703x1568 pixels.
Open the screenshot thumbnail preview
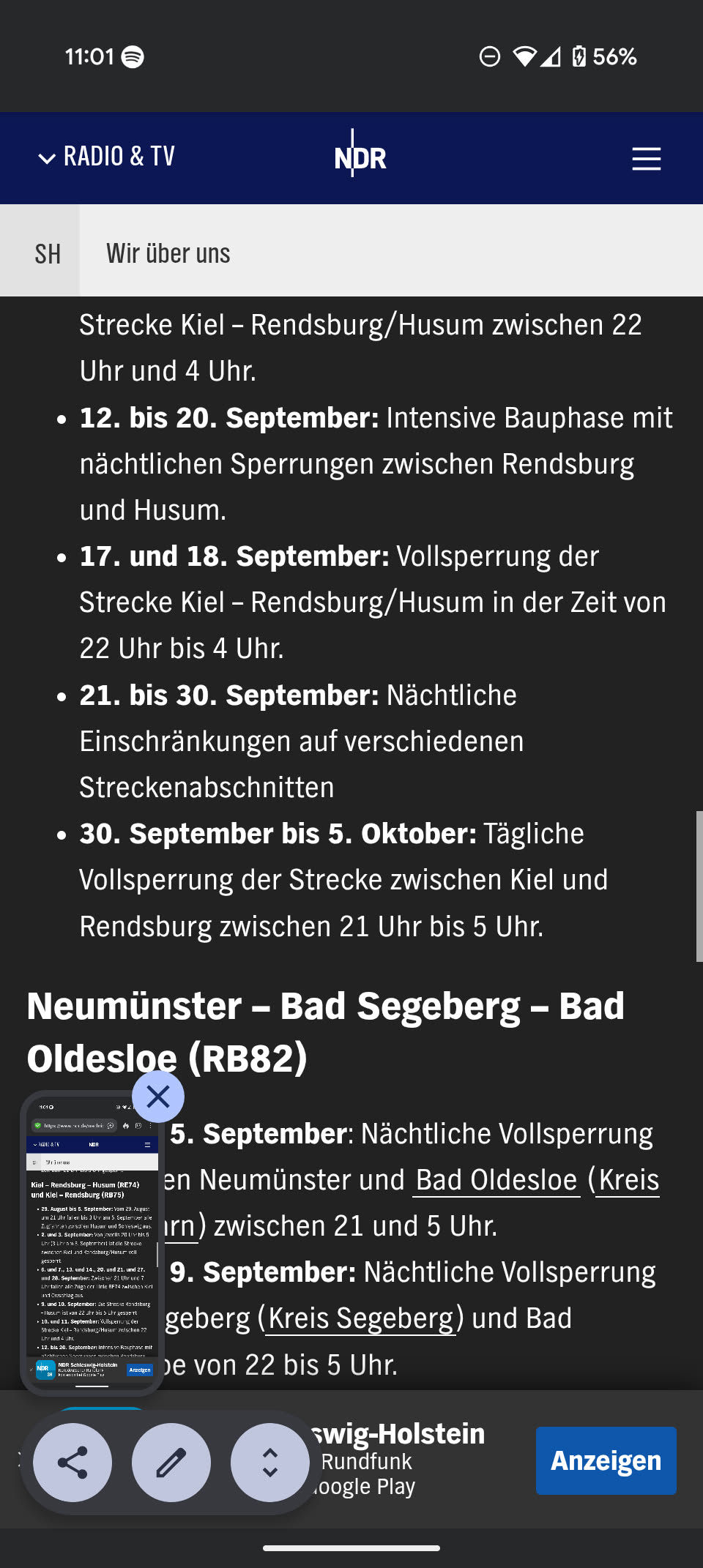point(92,1244)
